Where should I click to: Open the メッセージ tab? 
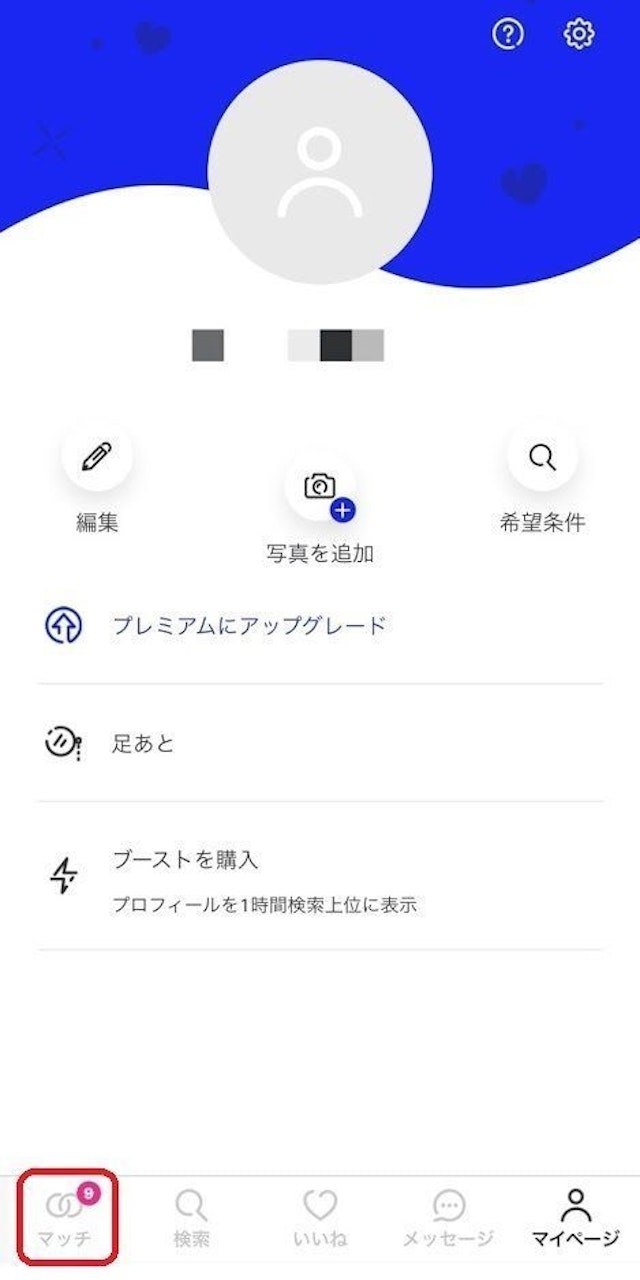click(x=448, y=1217)
